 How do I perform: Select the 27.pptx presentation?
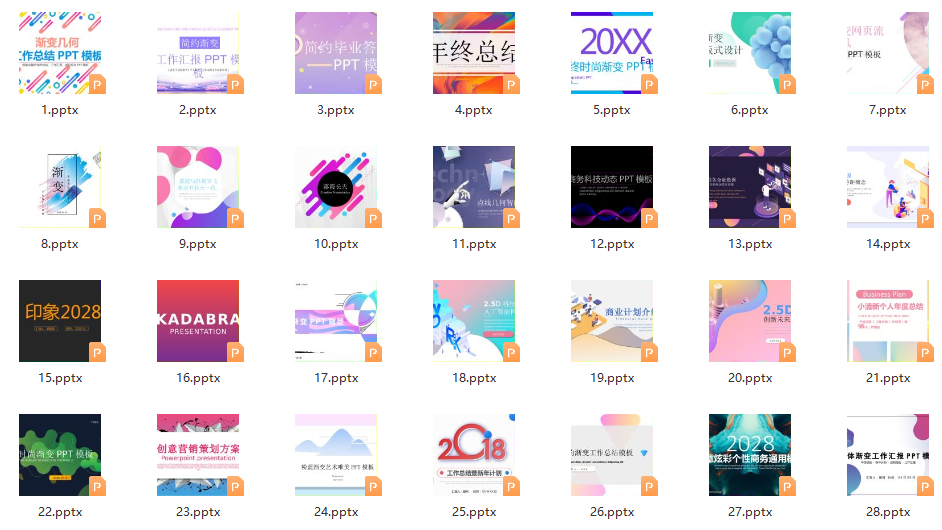pyautogui.click(x=750, y=455)
